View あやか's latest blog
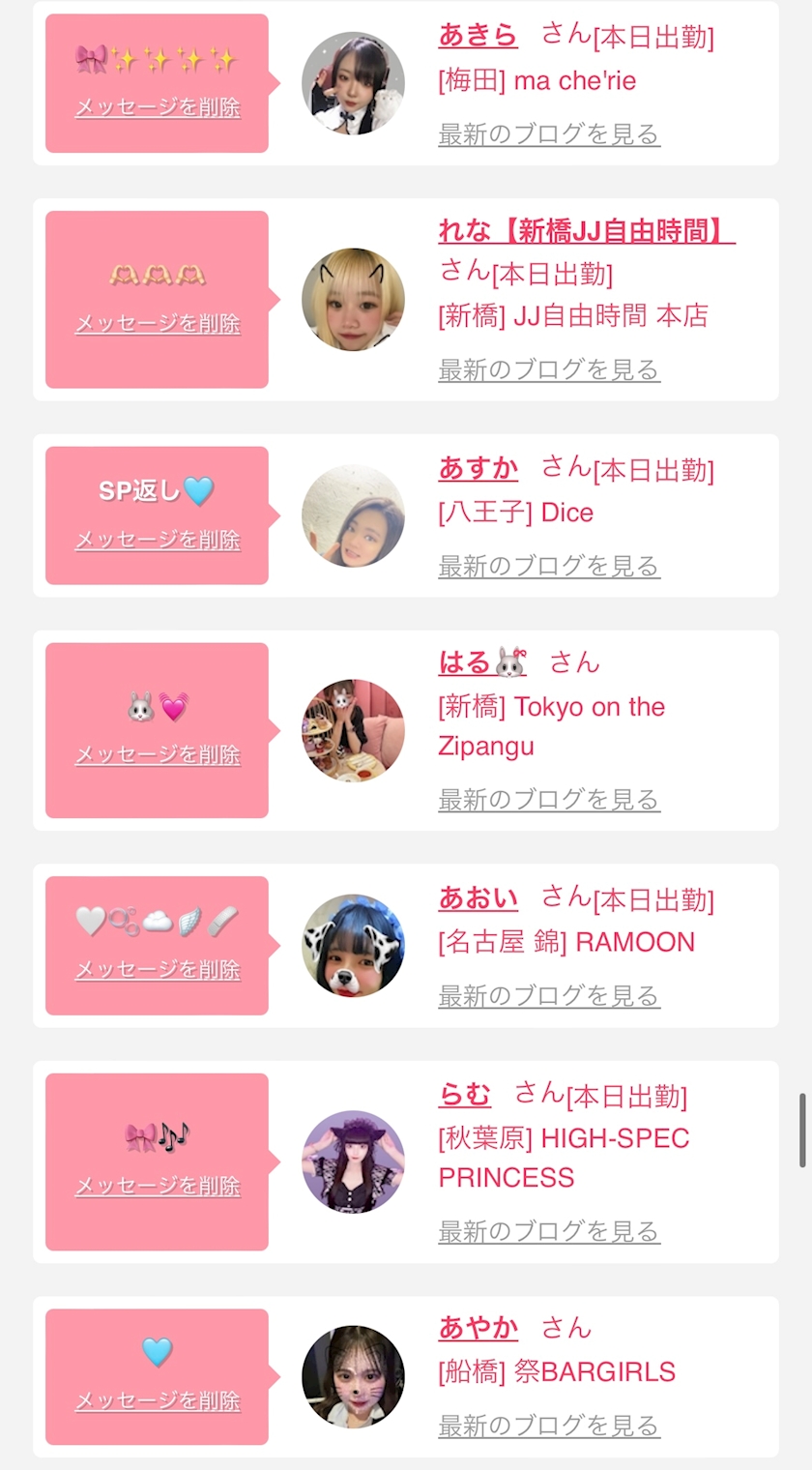The height and width of the screenshot is (1470, 812). tap(549, 1426)
